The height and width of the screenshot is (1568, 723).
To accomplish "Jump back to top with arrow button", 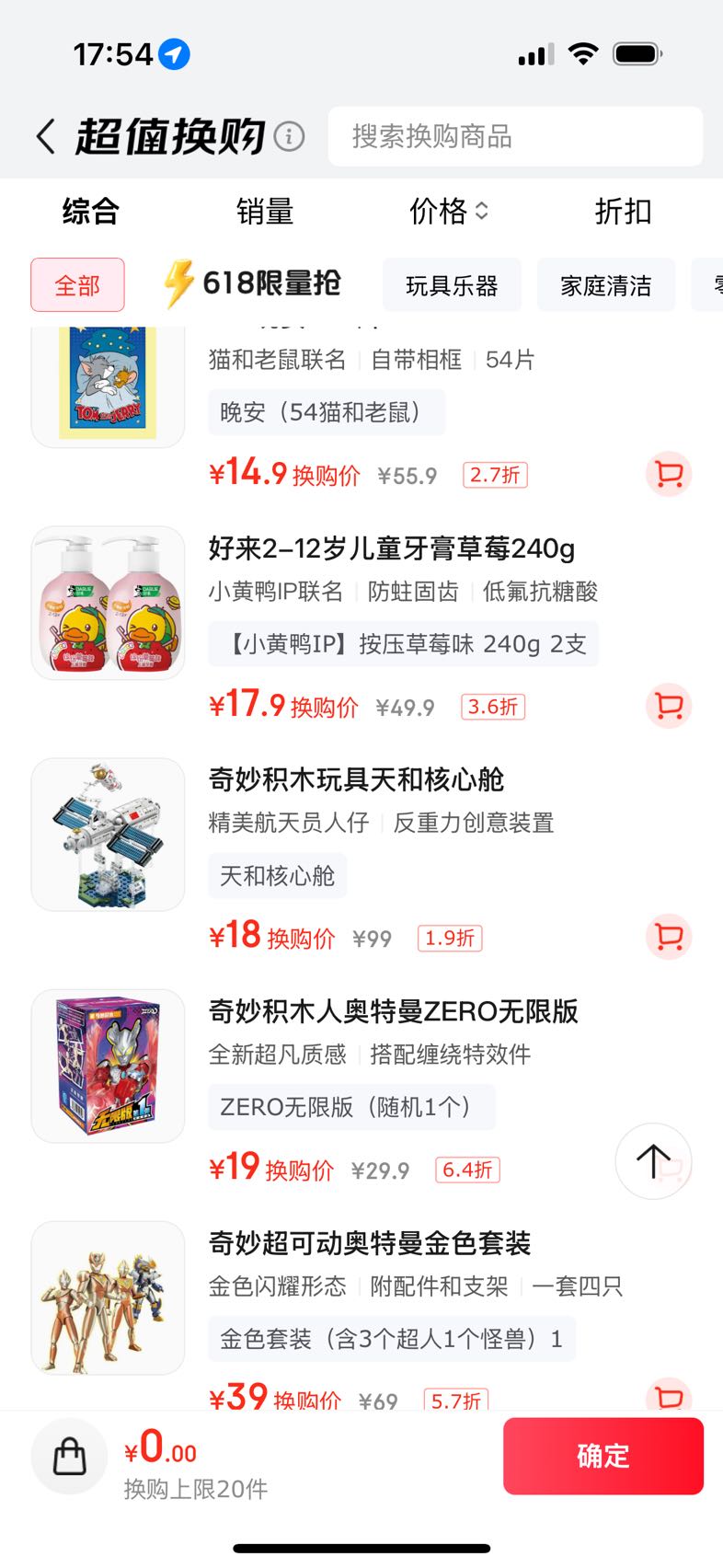I will (653, 1161).
